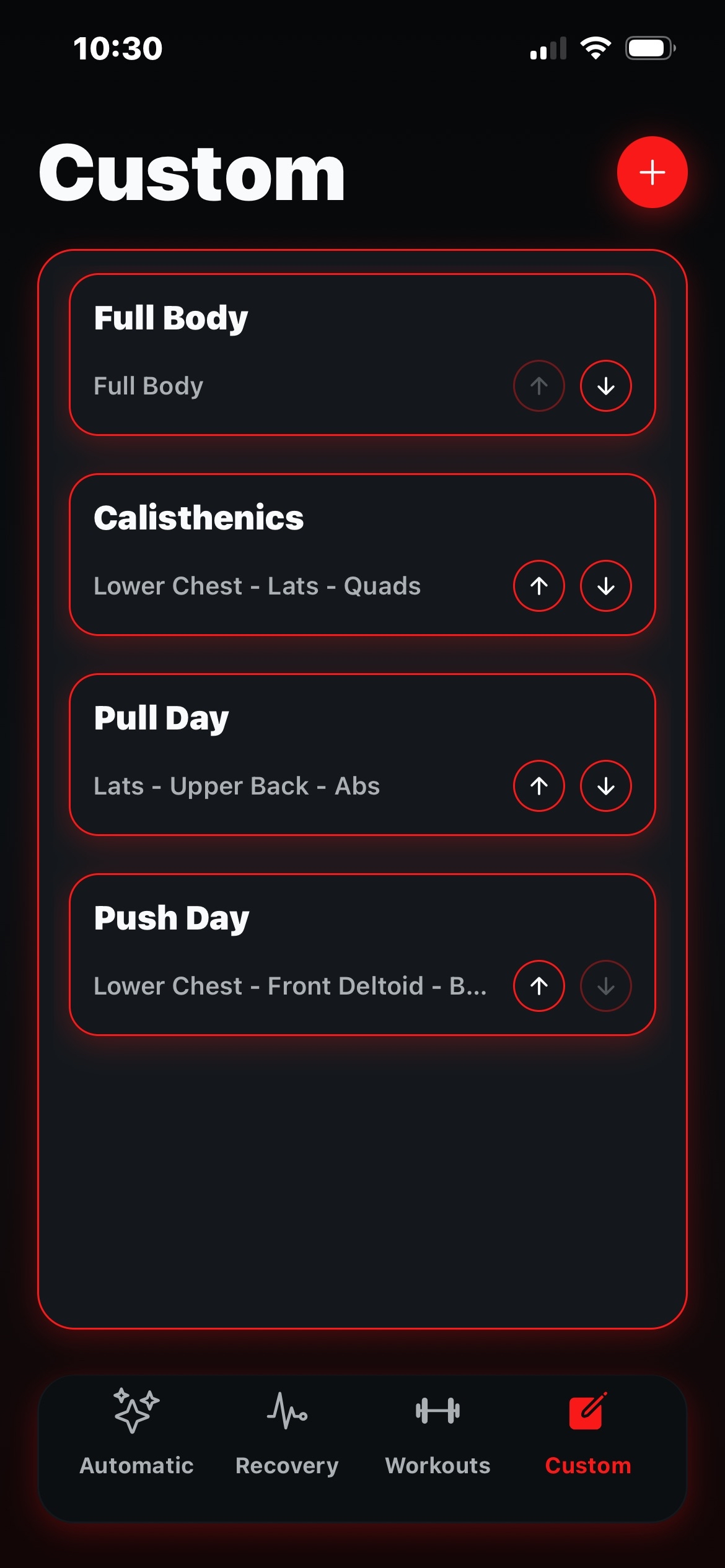Tap the clock showing 10:30
The height and width of the screenshot is (1568, 725).
[x=118, y=47]
